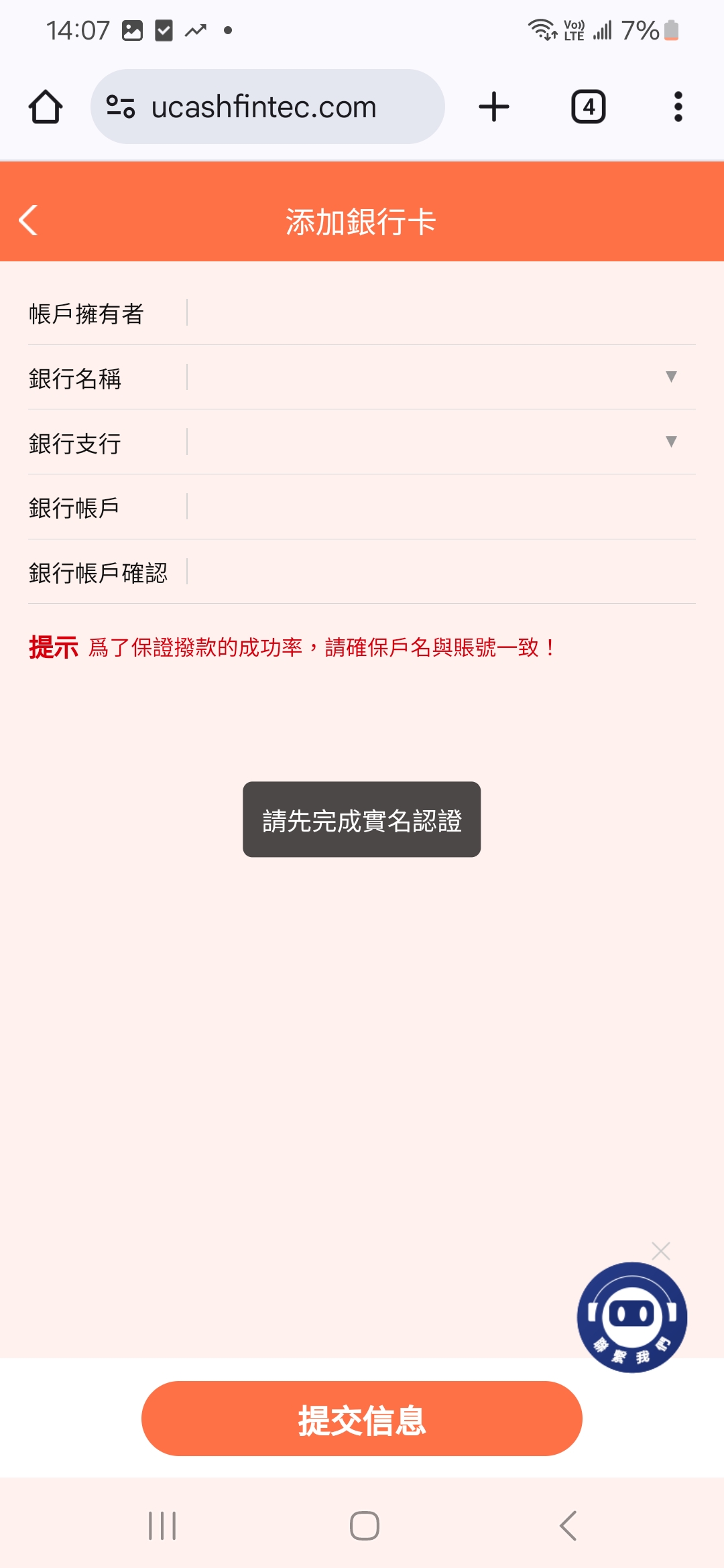Open the browser overflow menu
This screenshot has height=1568, width=724.
pos(678,107)
